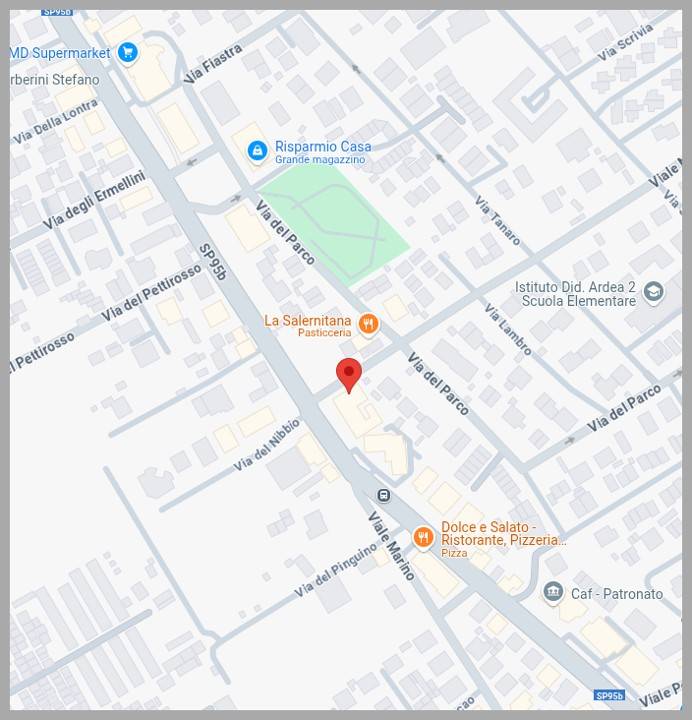This screenshot has height=720, width=692.
Task: Select Risparmio Casa store marker
Action: point(257,150)
